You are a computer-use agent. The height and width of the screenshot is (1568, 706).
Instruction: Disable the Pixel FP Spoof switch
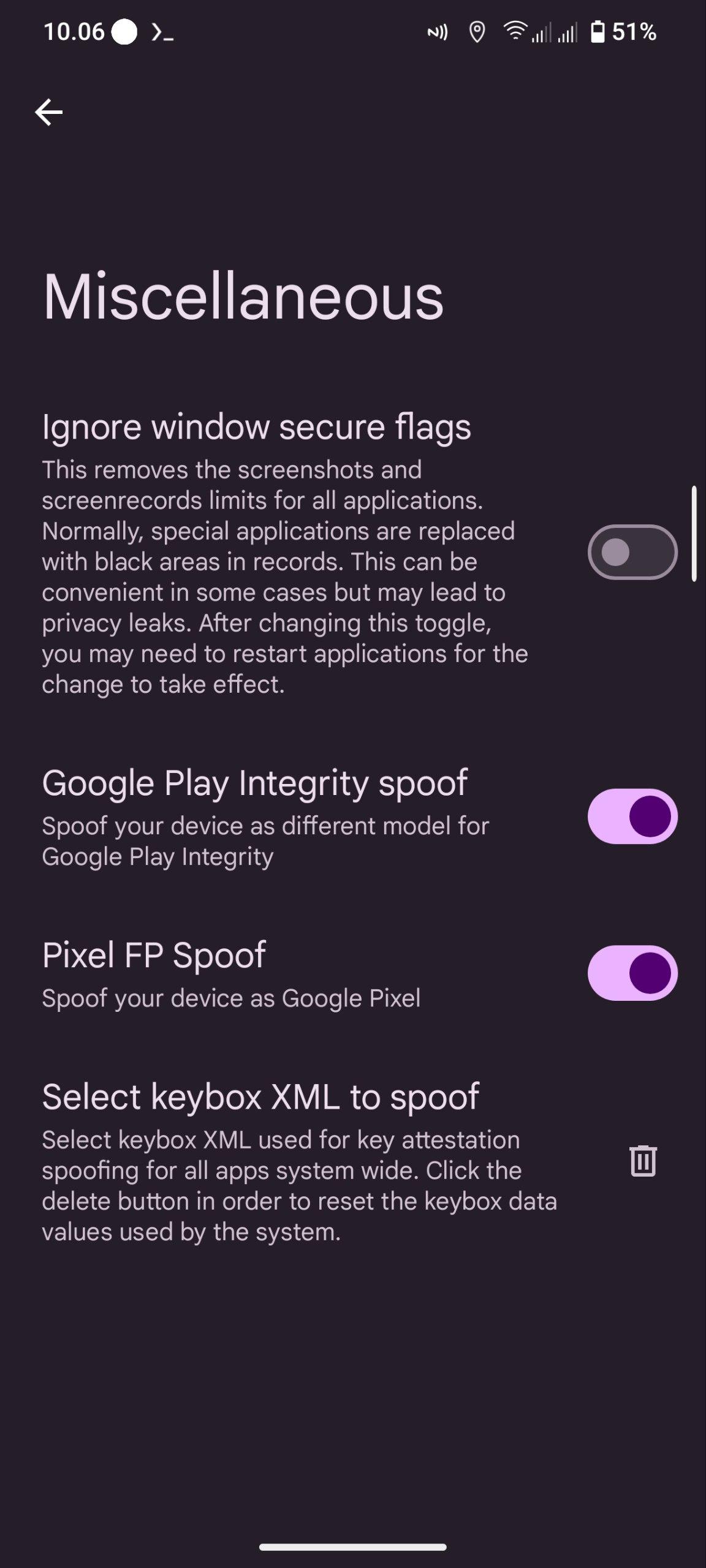click(x=632, y=973)
